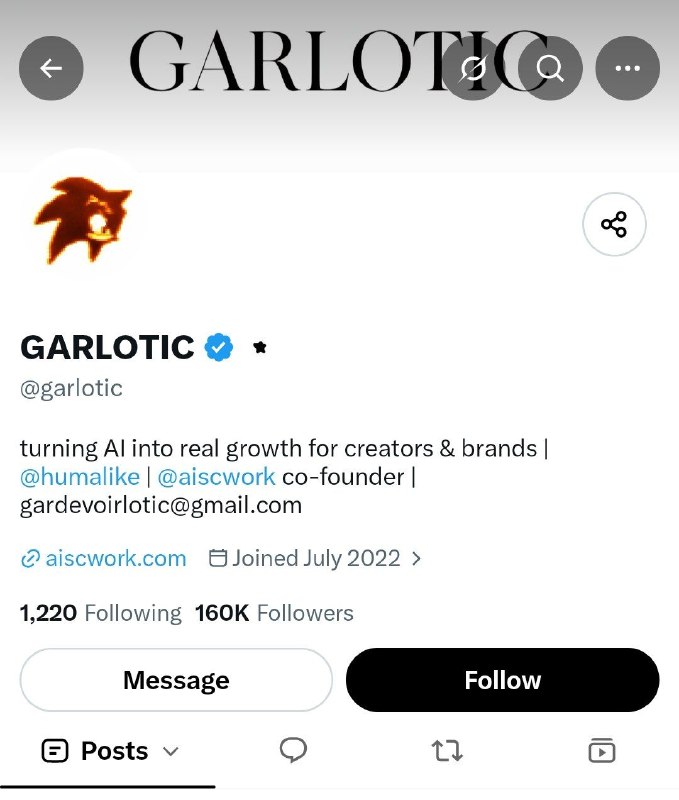Switch to the reposts tab
The image size is (679, 800).
click(447, 751)
